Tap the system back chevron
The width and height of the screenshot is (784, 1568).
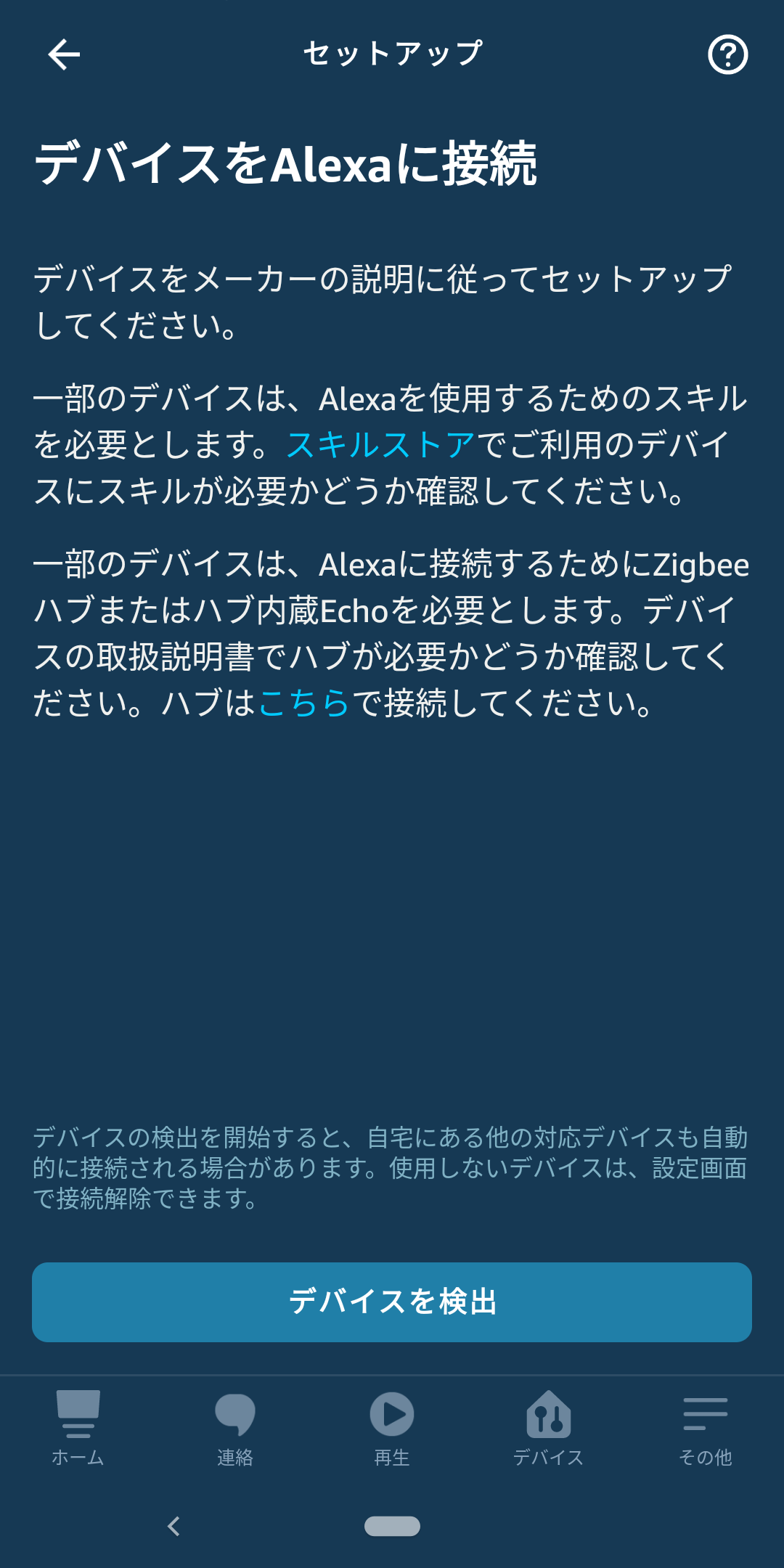coord(173,1526)
